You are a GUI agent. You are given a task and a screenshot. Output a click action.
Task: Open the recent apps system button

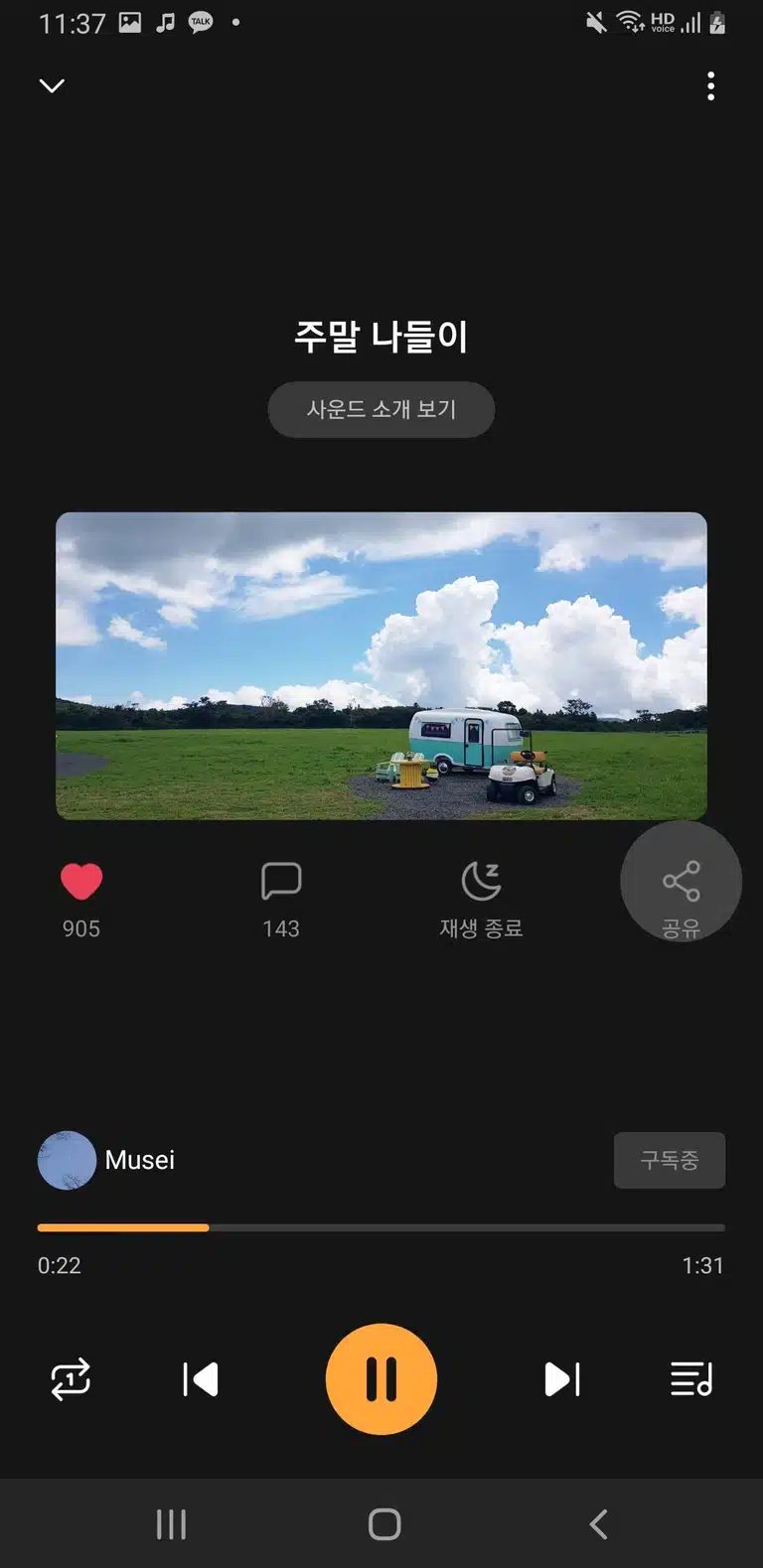coord(171,1524)
